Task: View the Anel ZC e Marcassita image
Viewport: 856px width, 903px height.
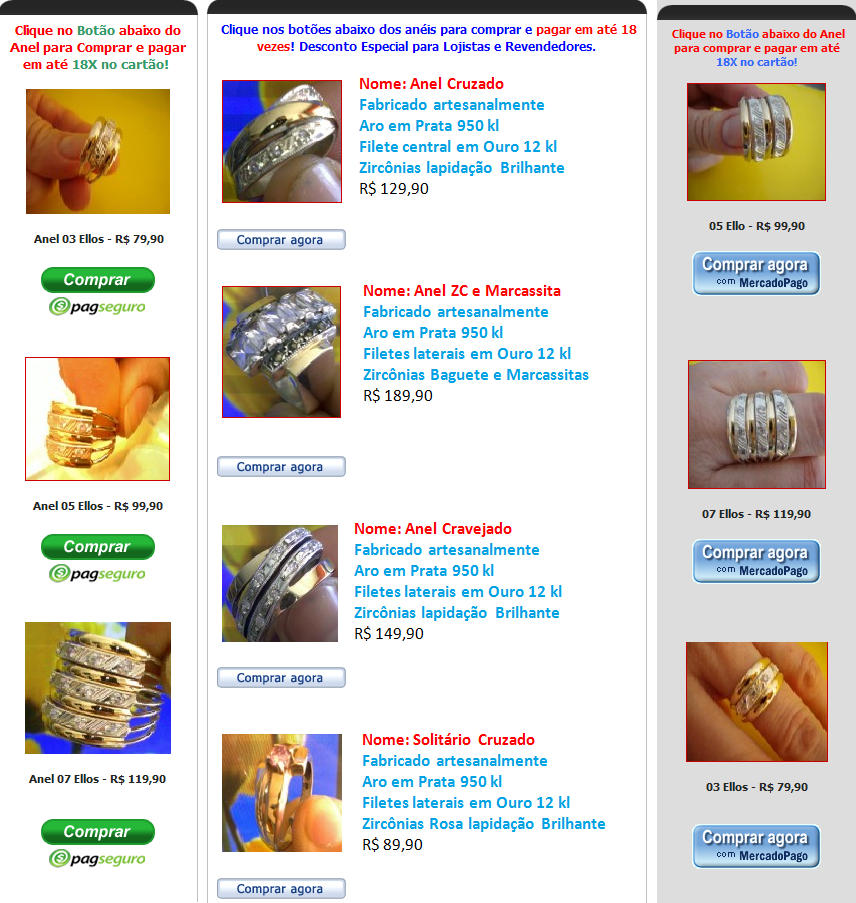Action: (282, 352)
